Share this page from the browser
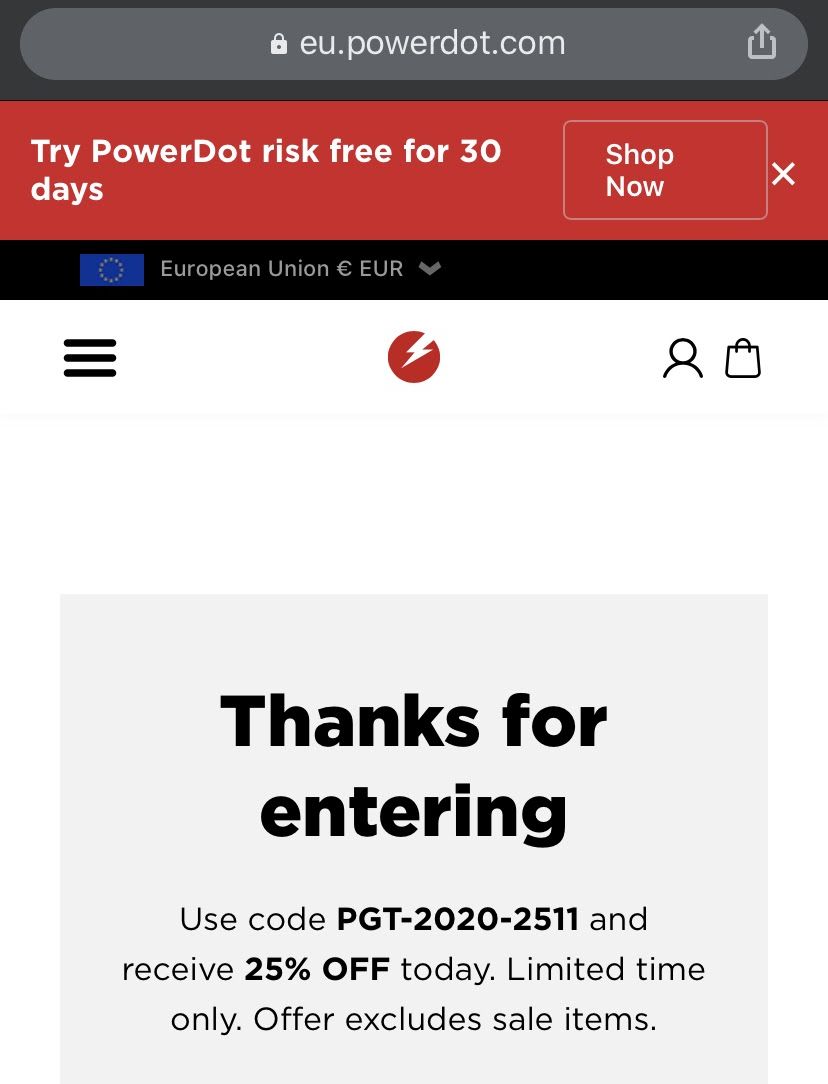The height and width of the screenshot is (1084, 828). pos(761,43)
